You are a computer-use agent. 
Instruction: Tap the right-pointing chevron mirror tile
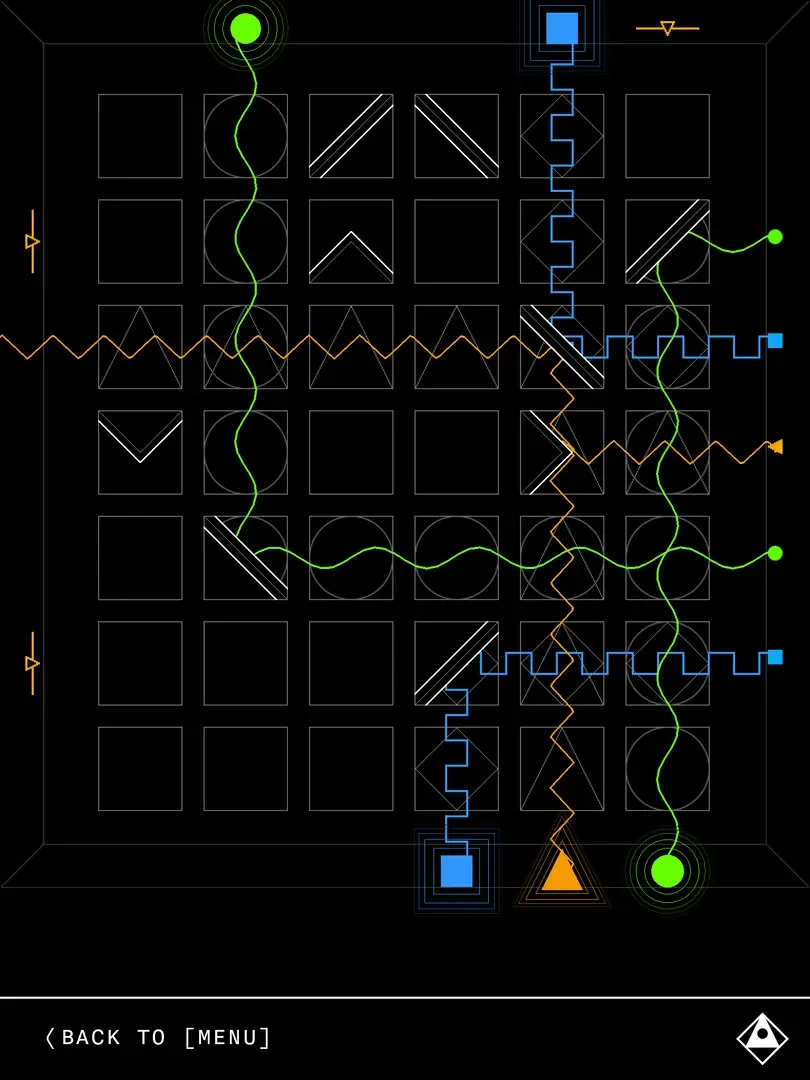coord(561,452)
